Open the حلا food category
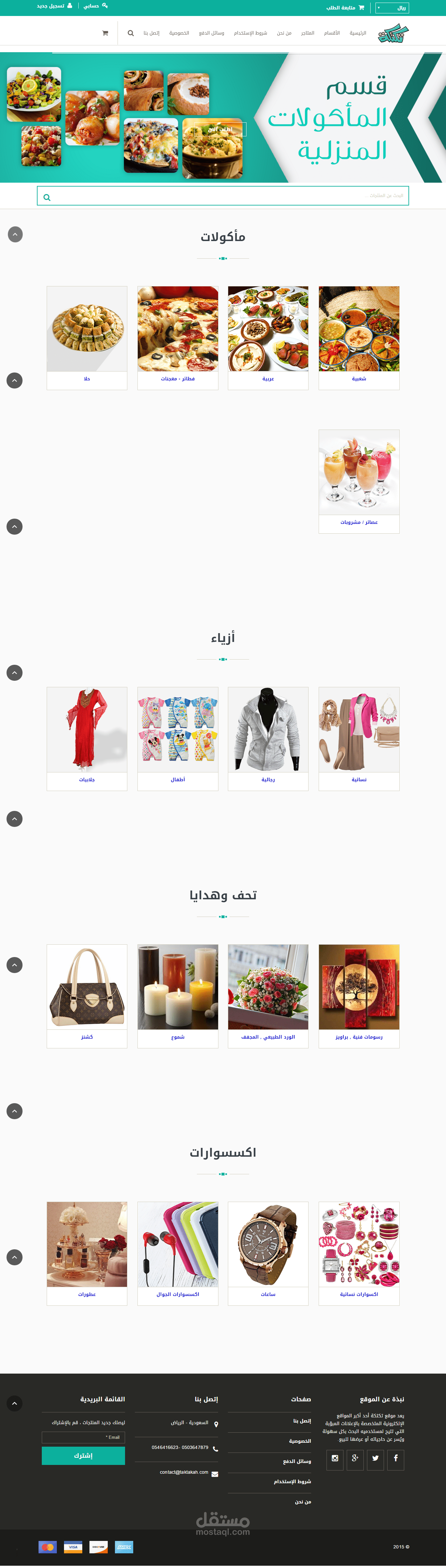446x1568 pixels. click(87, 338)
